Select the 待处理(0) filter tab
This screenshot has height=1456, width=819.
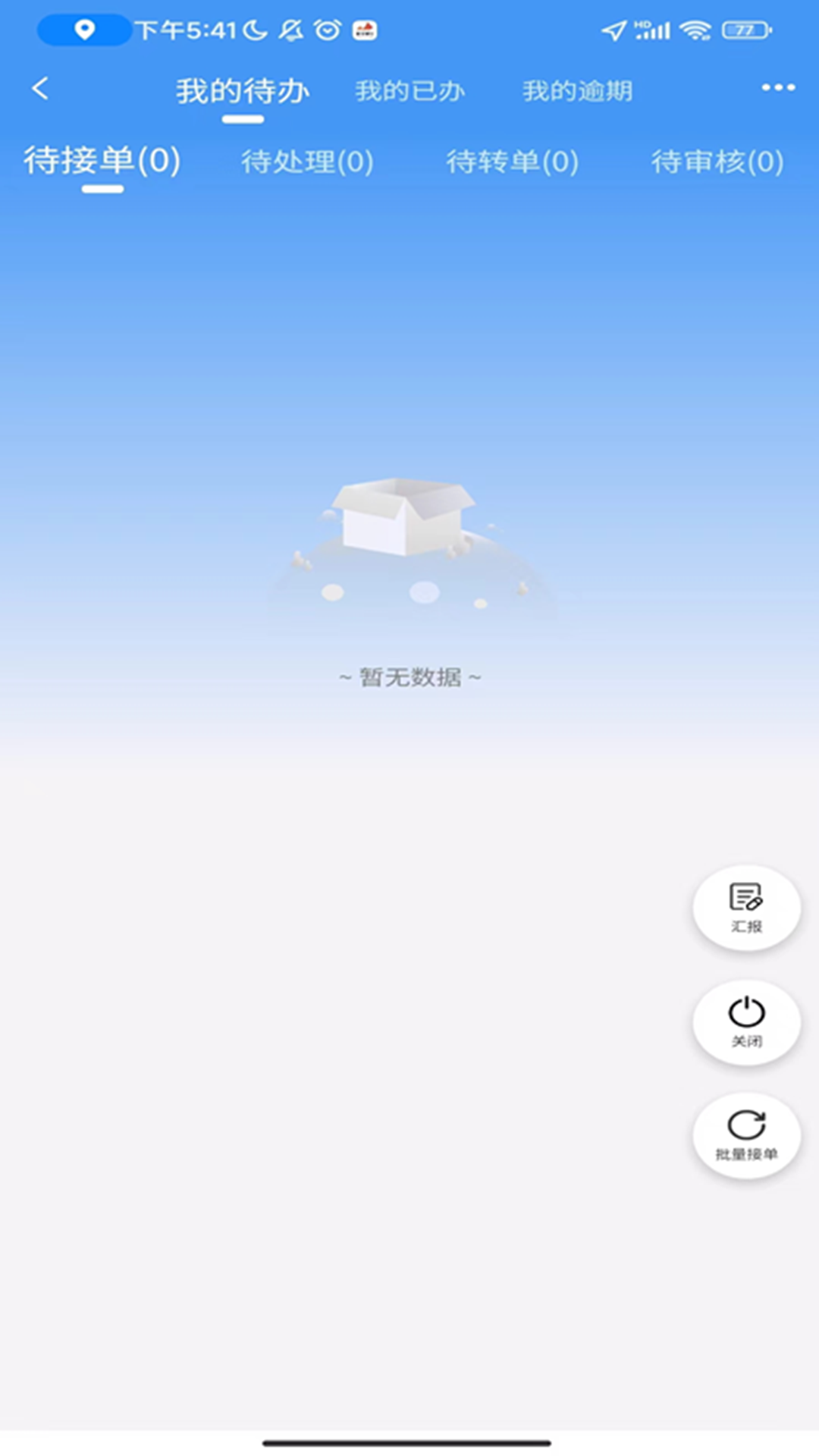pos(306,162)
